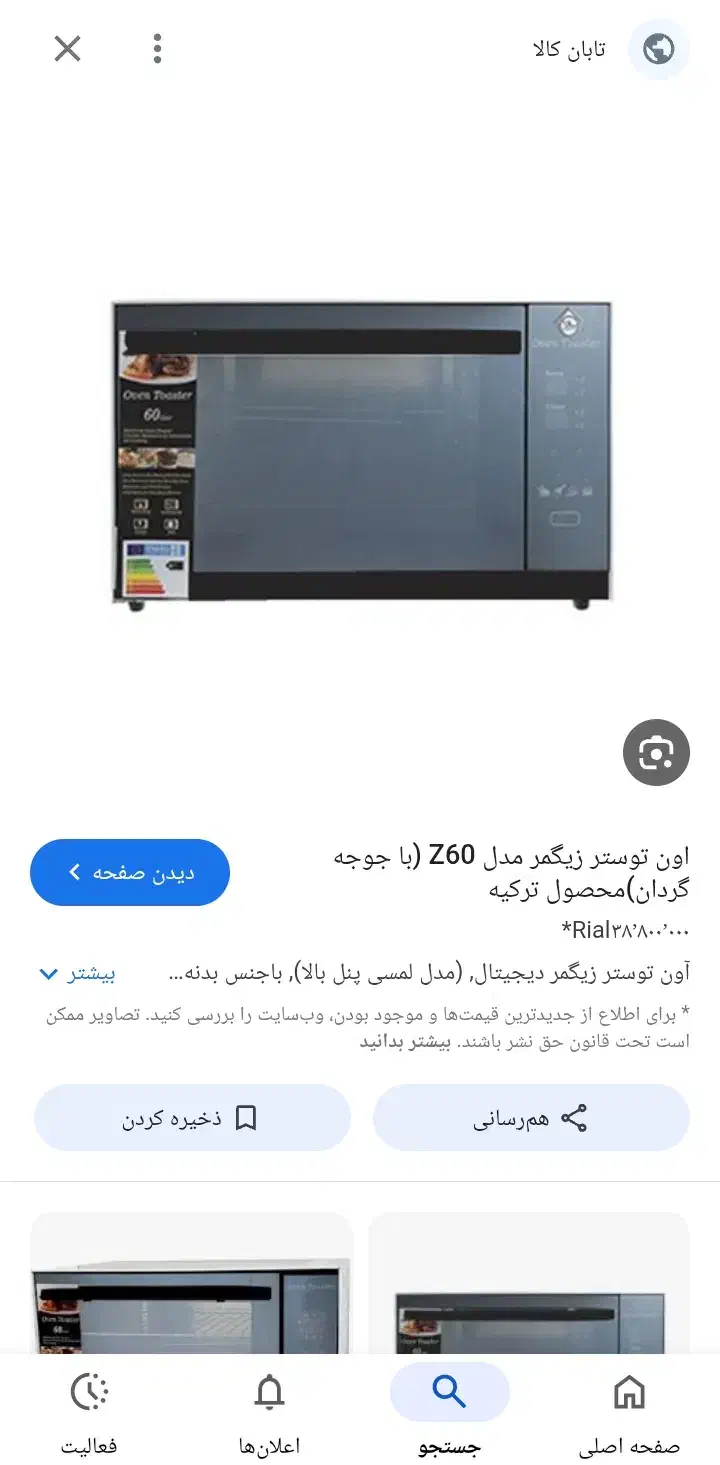The width and height of the screenshot is (720, 1465).
Task: Open the three-dot overflow menu
Action: pyautogui.click(x=157, y=48)
